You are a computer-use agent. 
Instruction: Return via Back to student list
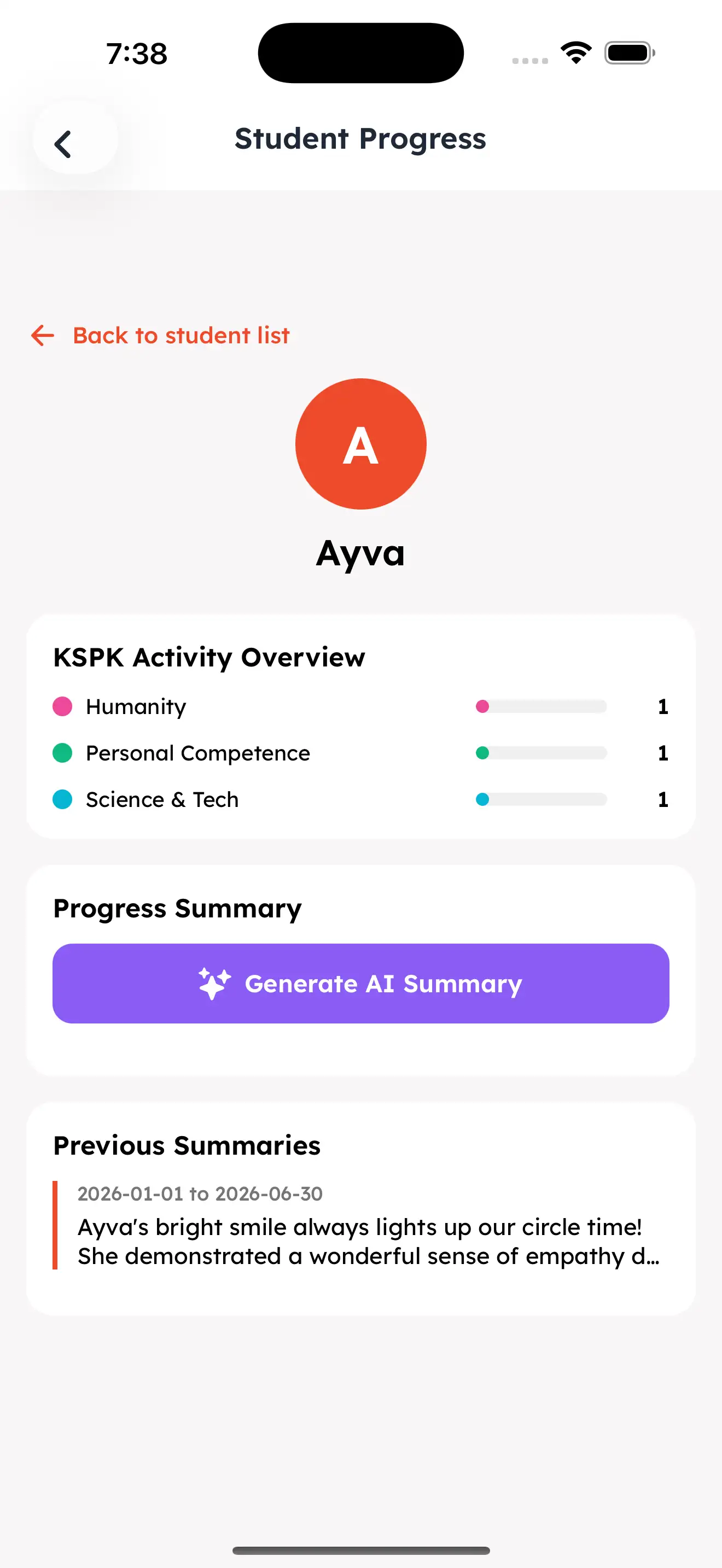(161, 335)
